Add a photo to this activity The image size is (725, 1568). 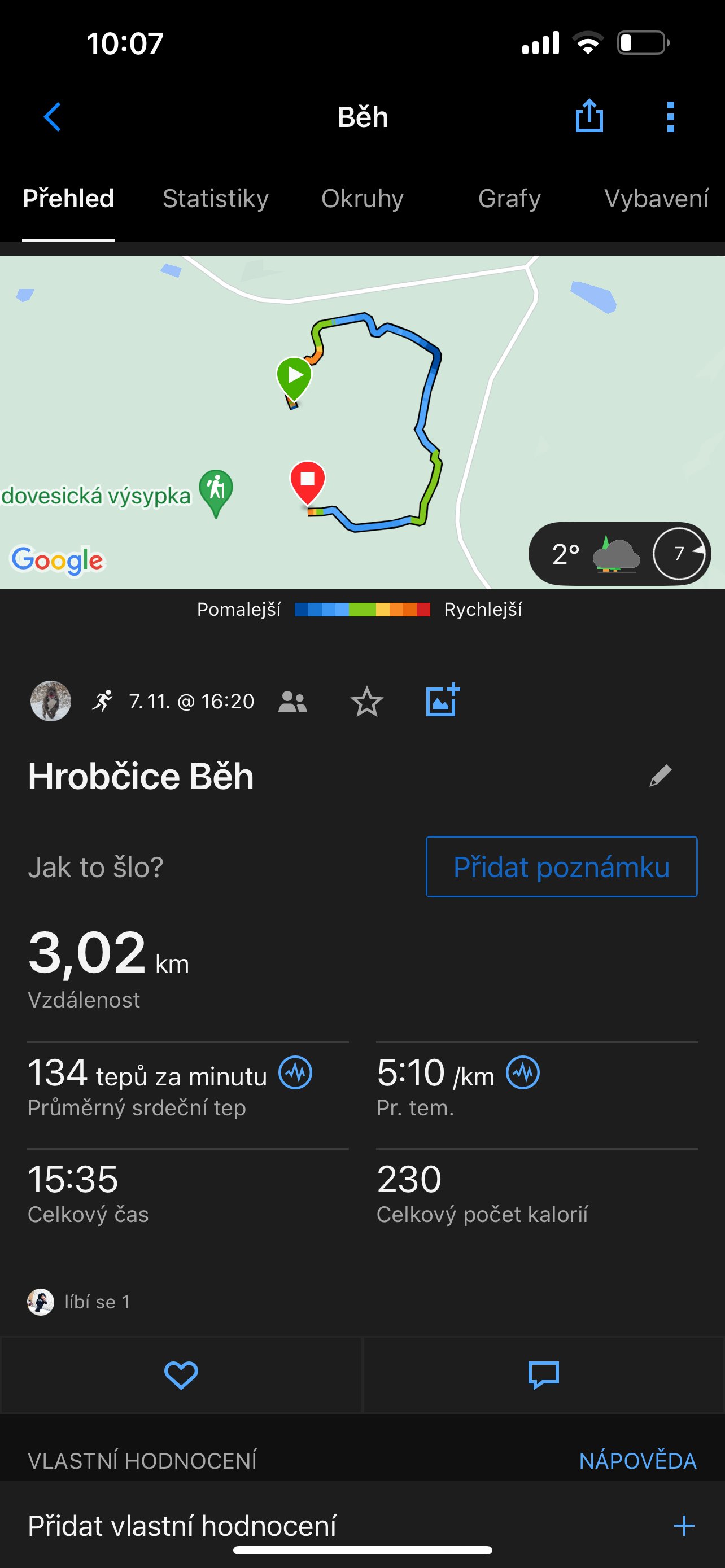coord(442,700)
